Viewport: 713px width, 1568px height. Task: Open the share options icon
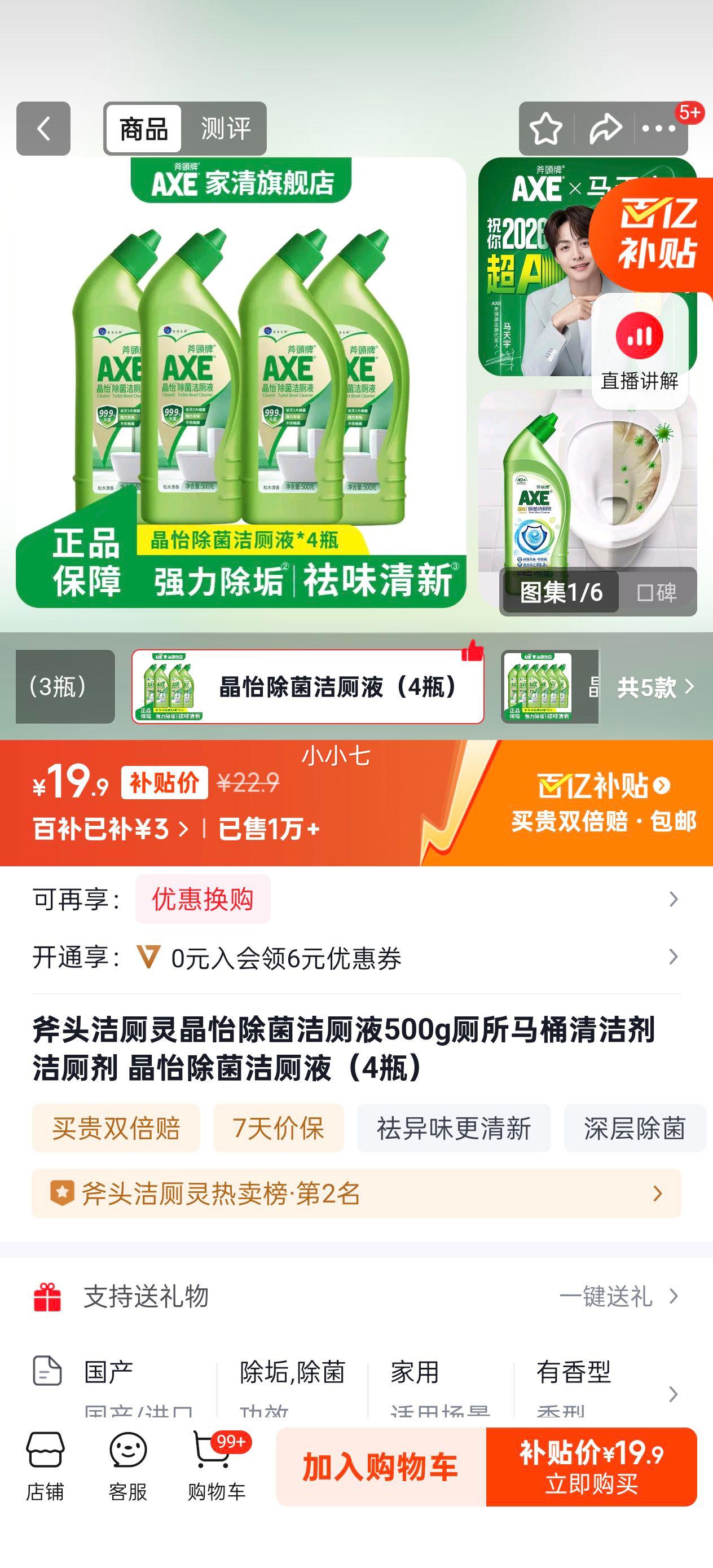[604, 130]
